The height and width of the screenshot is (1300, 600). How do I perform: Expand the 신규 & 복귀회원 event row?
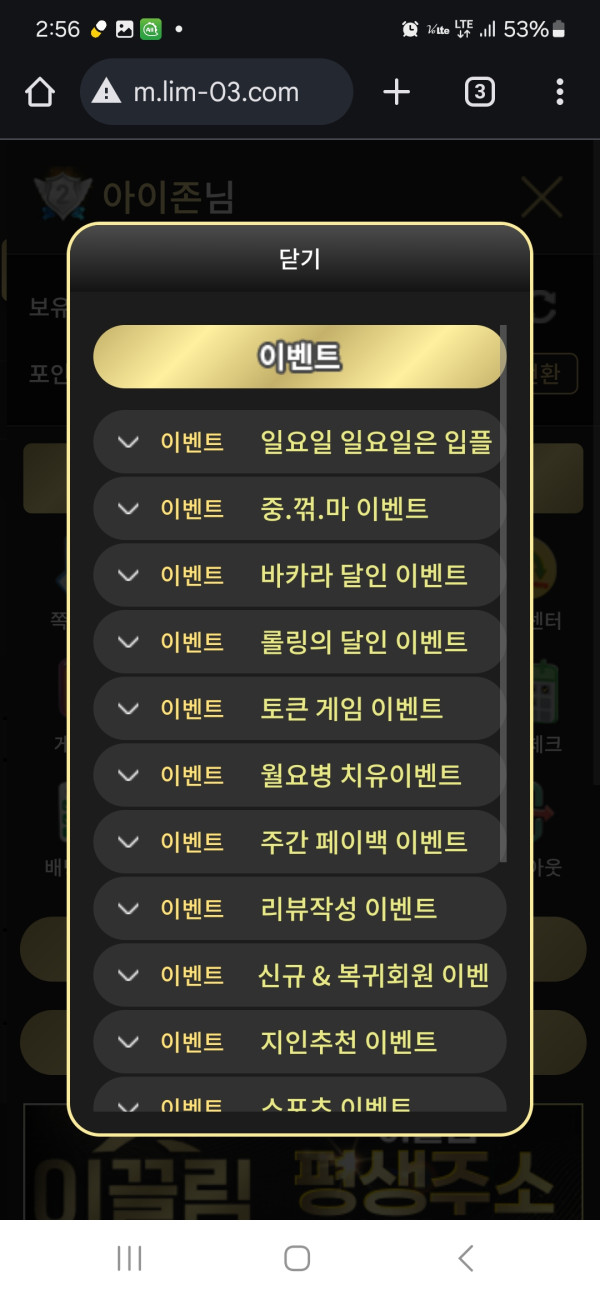pos(299,975)
